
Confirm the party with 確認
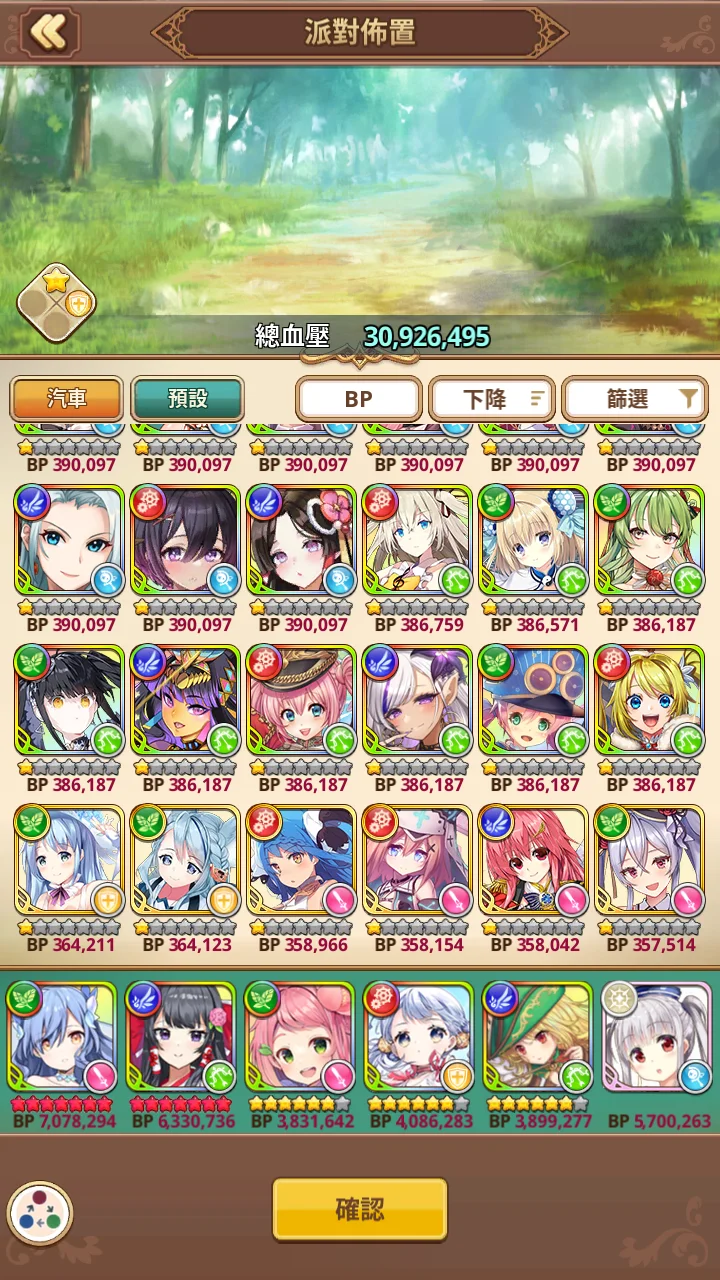359,1209
